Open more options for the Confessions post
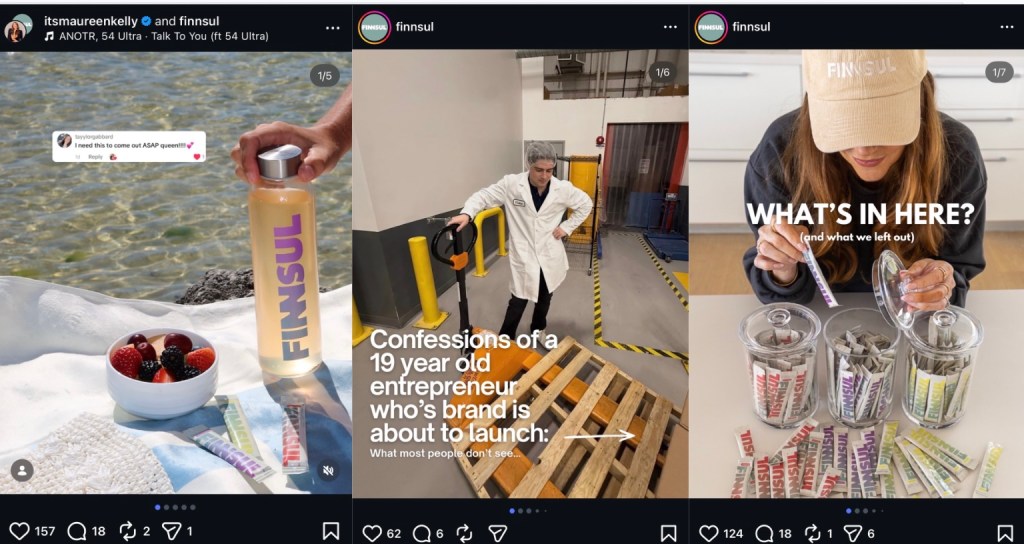This screenshot has height=544, width=1024. pyautogui.click(x=670, y=27)
